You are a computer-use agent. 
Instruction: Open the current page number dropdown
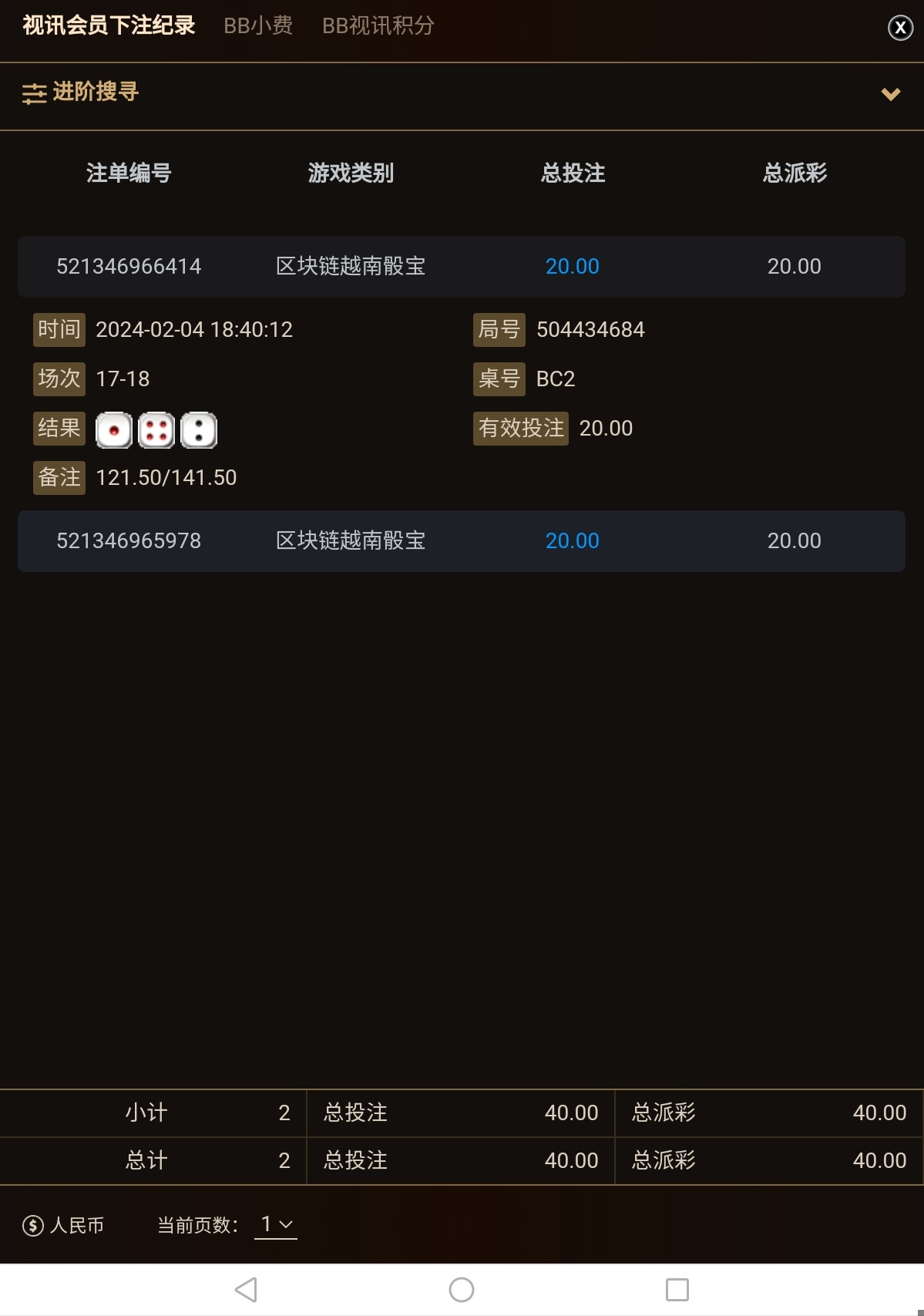[x=276, y=1224]
